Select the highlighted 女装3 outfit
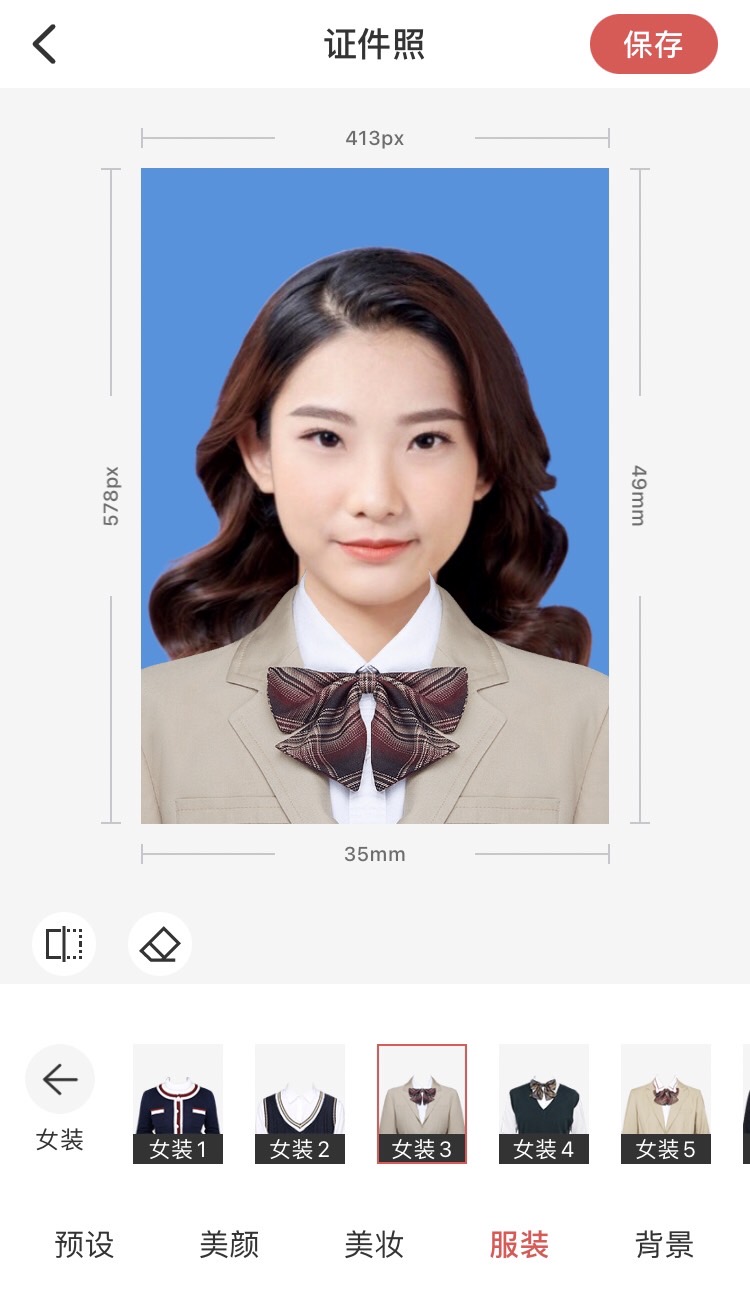 [422, 1098]
